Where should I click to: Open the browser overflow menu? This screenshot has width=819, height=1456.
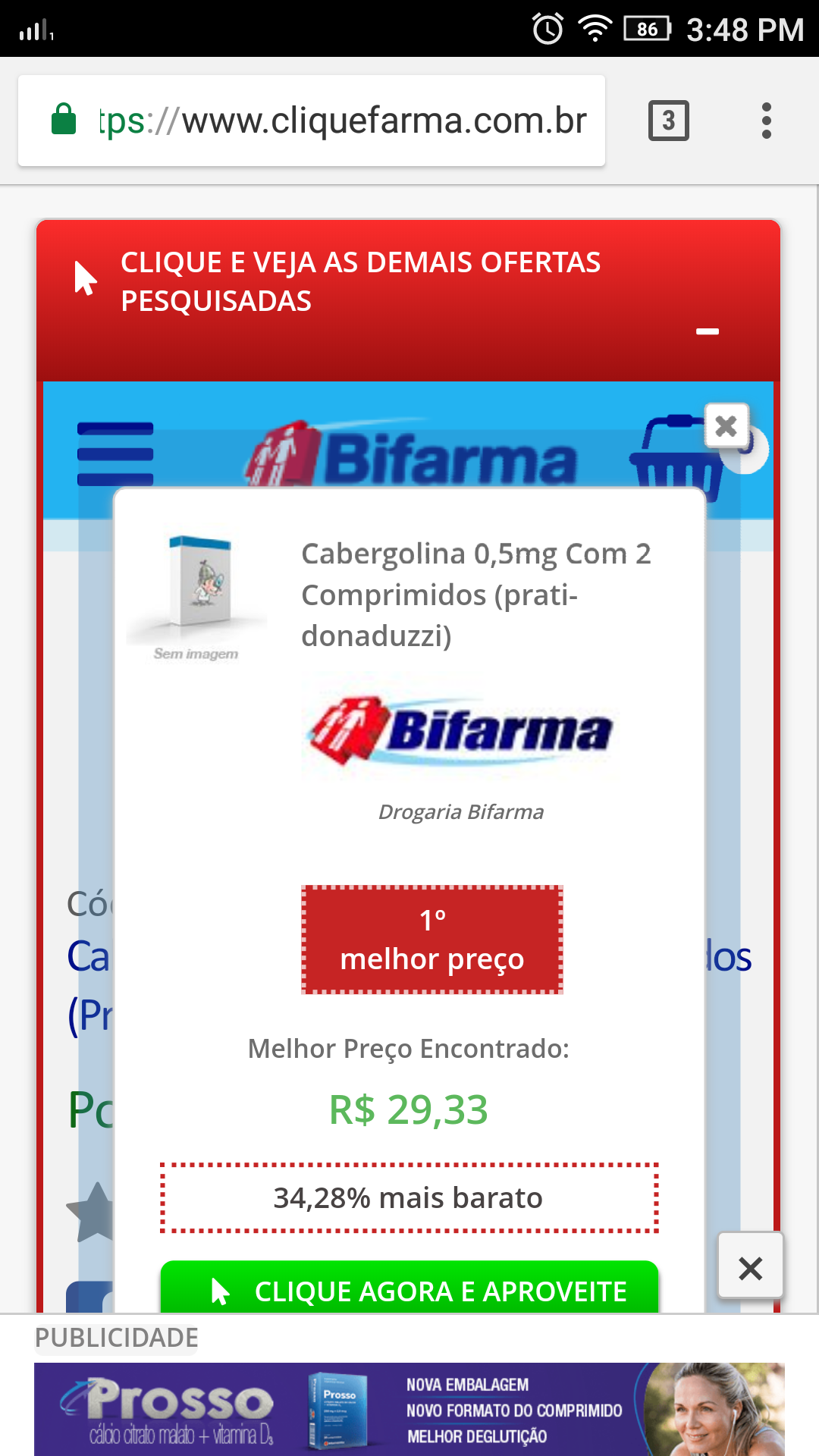point(767,121)
